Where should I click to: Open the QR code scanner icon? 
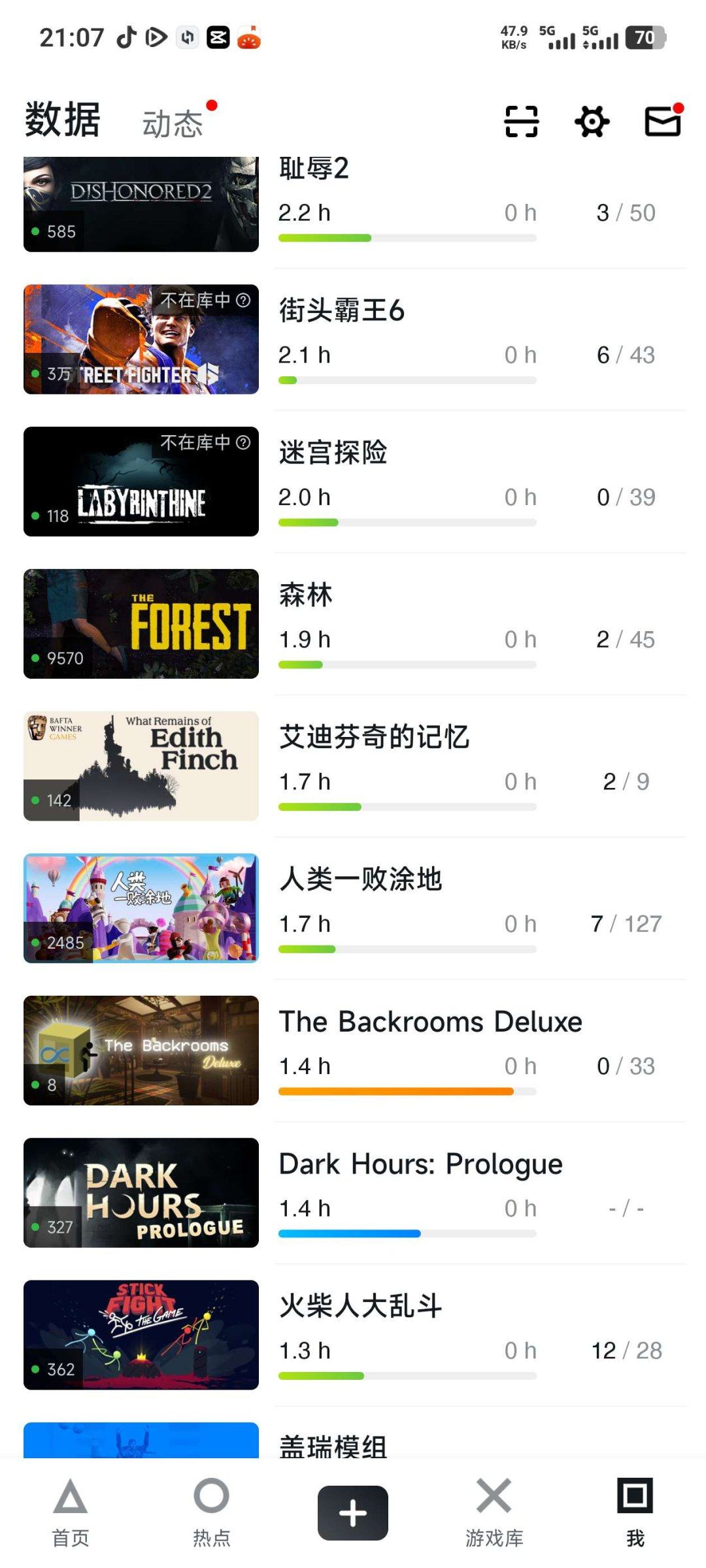click(x=520, y=122)
